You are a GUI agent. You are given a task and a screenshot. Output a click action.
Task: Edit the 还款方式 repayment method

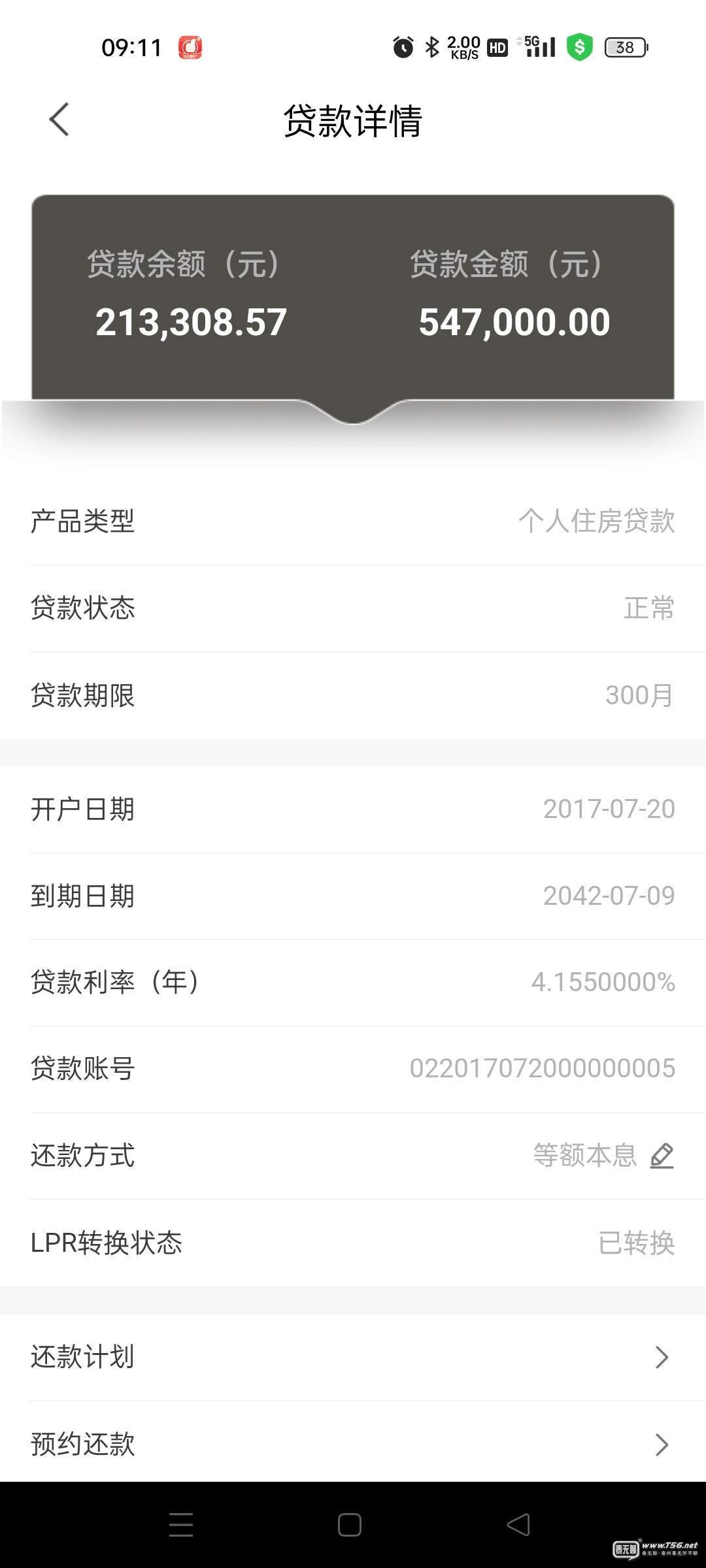tap(662, 1155)
